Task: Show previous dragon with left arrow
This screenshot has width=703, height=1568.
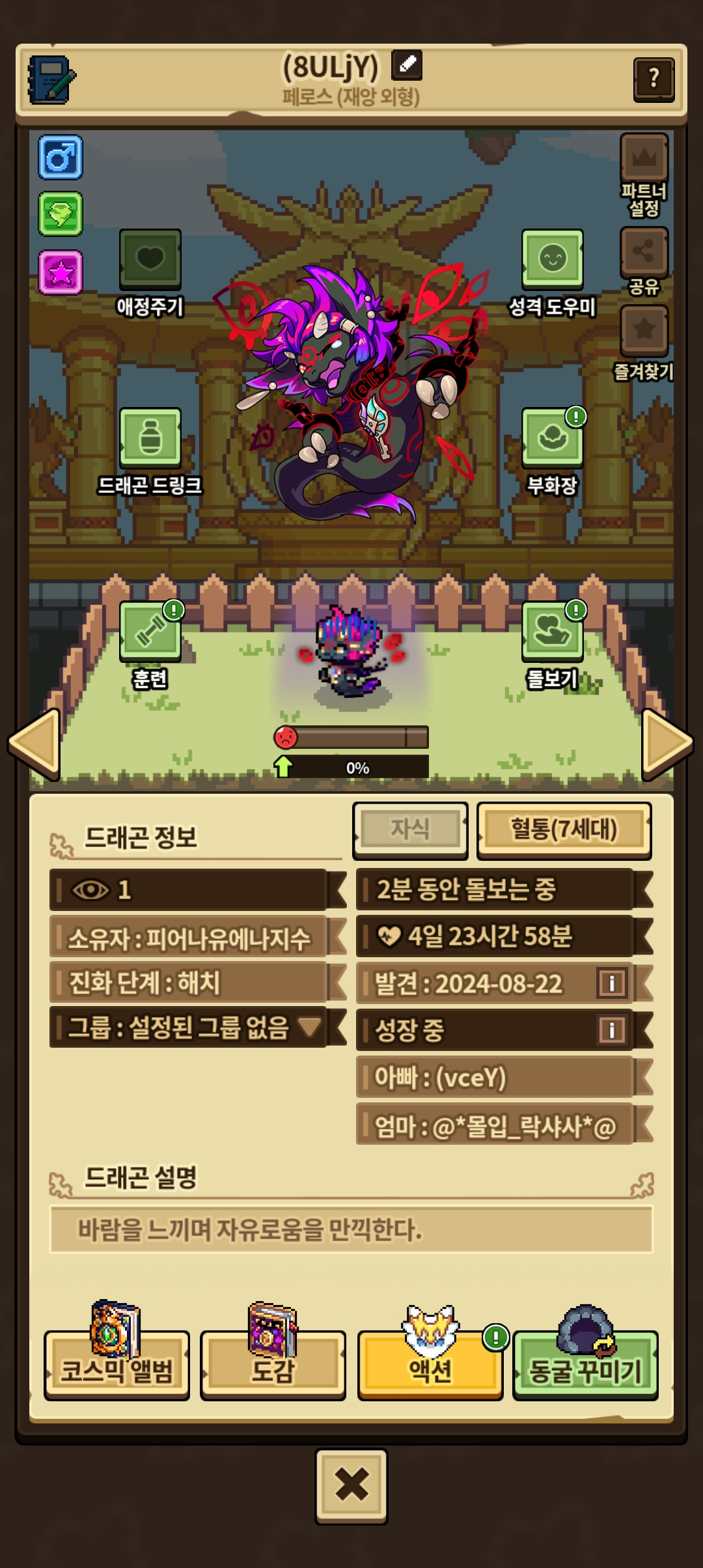Action: coord(34,744)
